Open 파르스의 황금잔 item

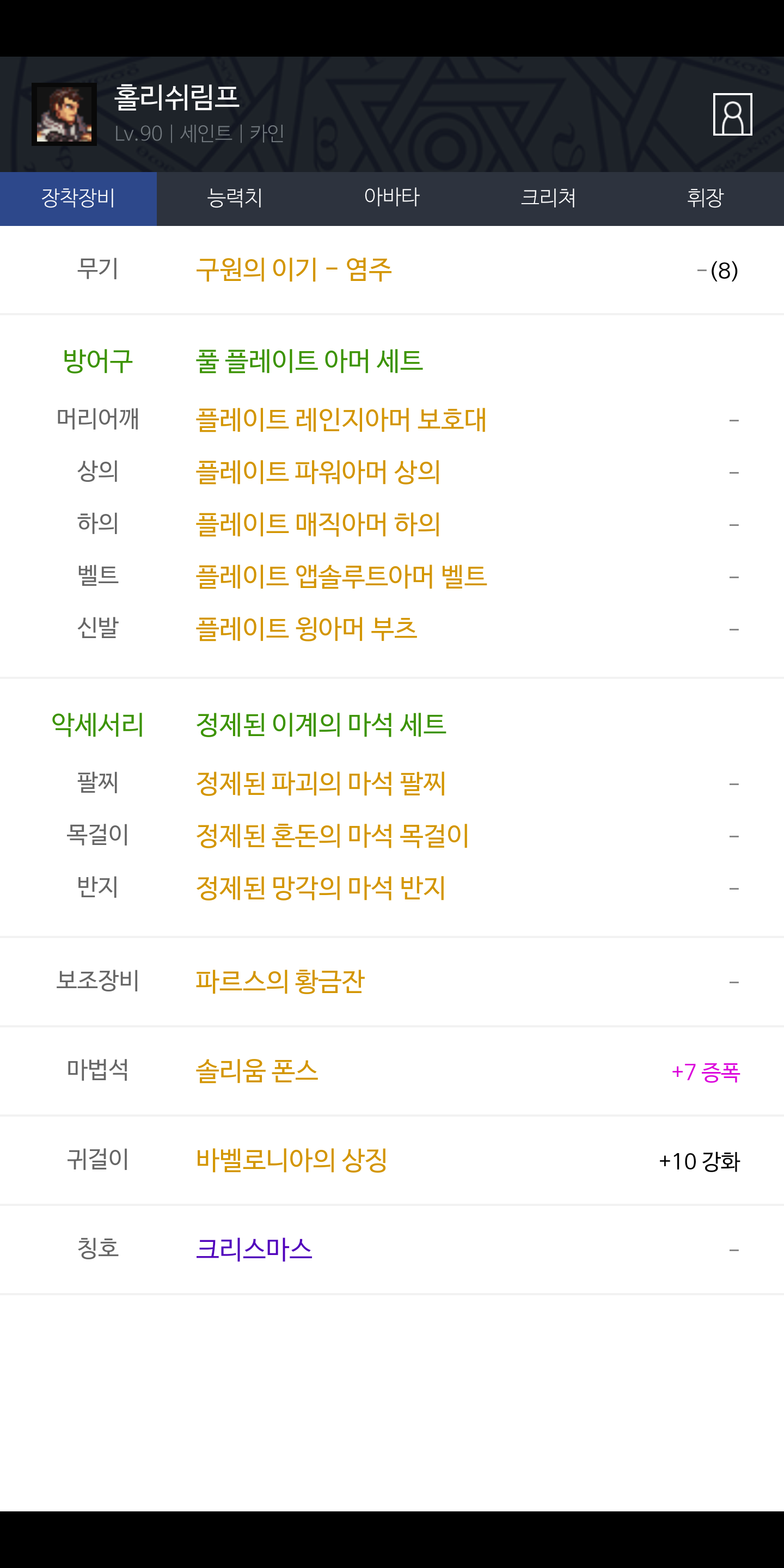[280, 982]
